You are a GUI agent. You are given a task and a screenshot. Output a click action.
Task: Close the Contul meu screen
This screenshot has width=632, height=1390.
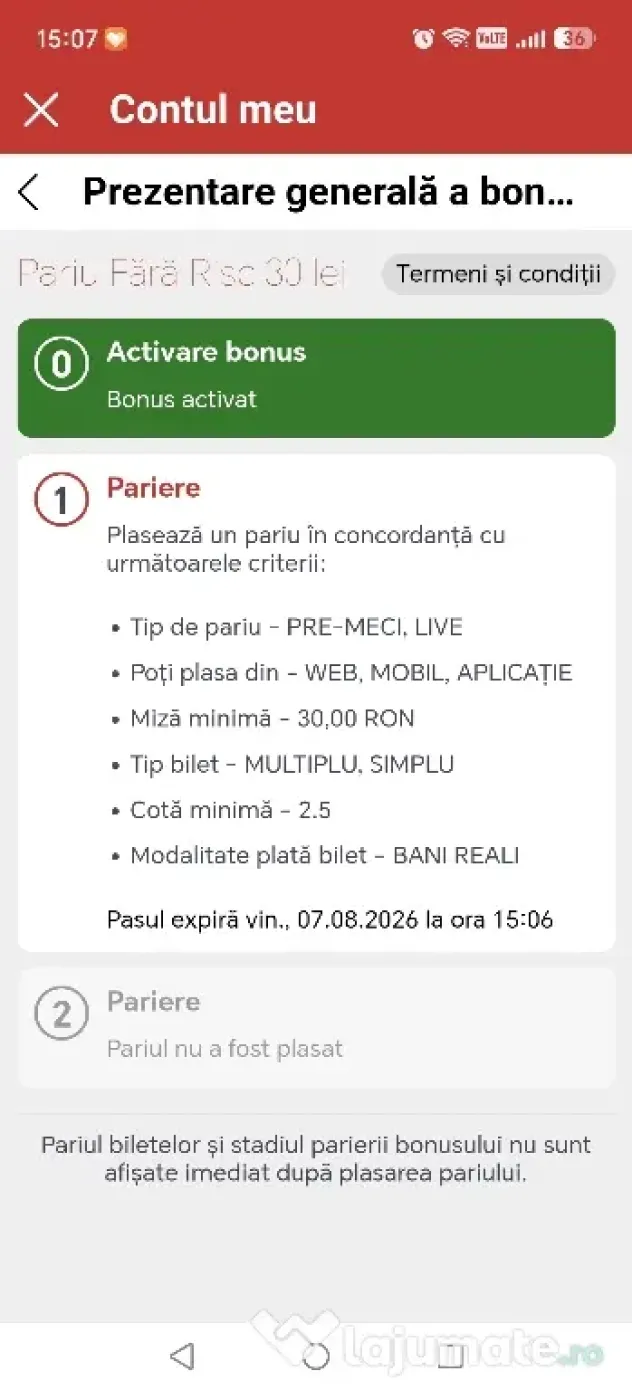click(41, 110)
